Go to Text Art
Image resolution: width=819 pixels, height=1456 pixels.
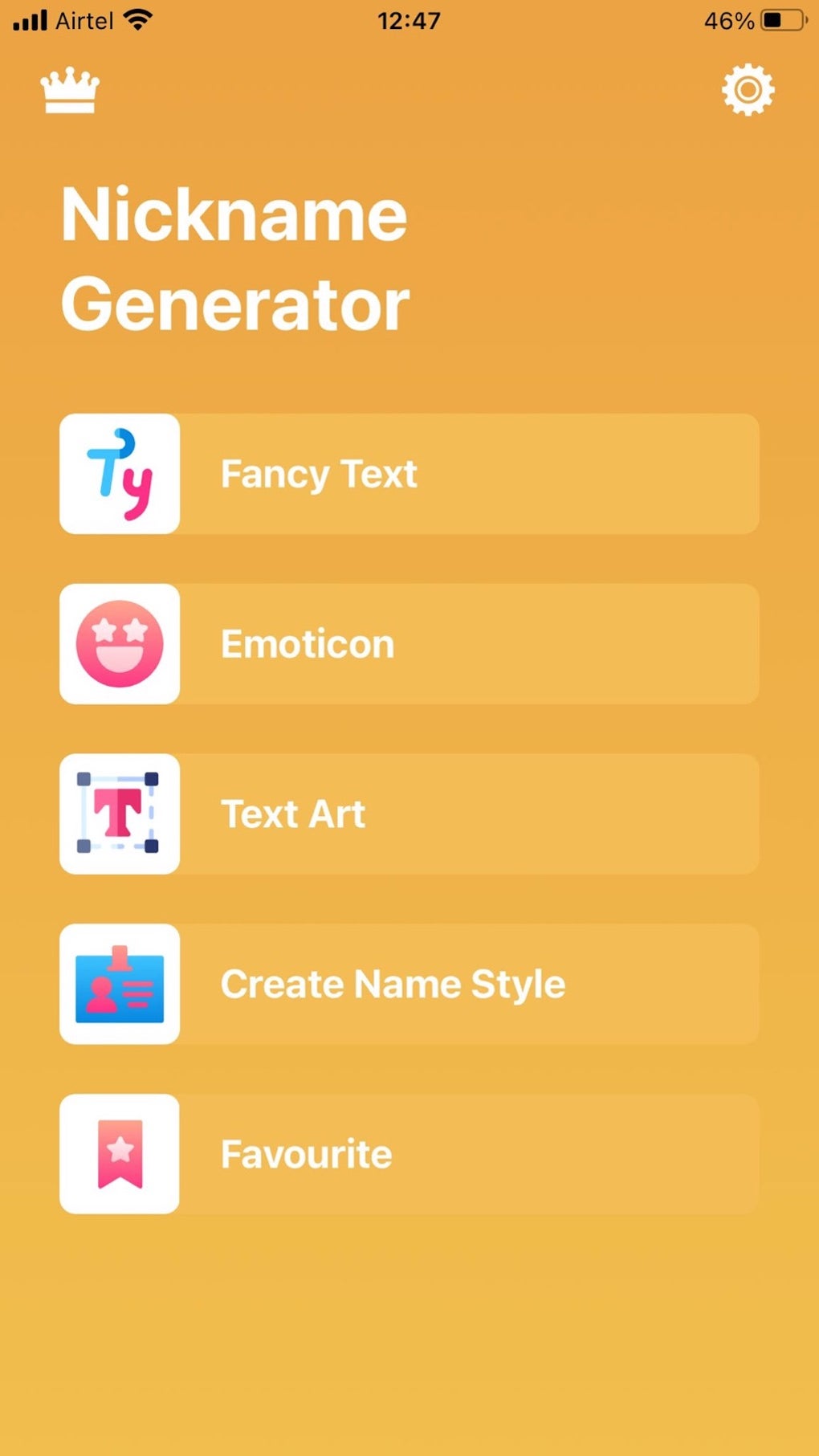[409, 814]
